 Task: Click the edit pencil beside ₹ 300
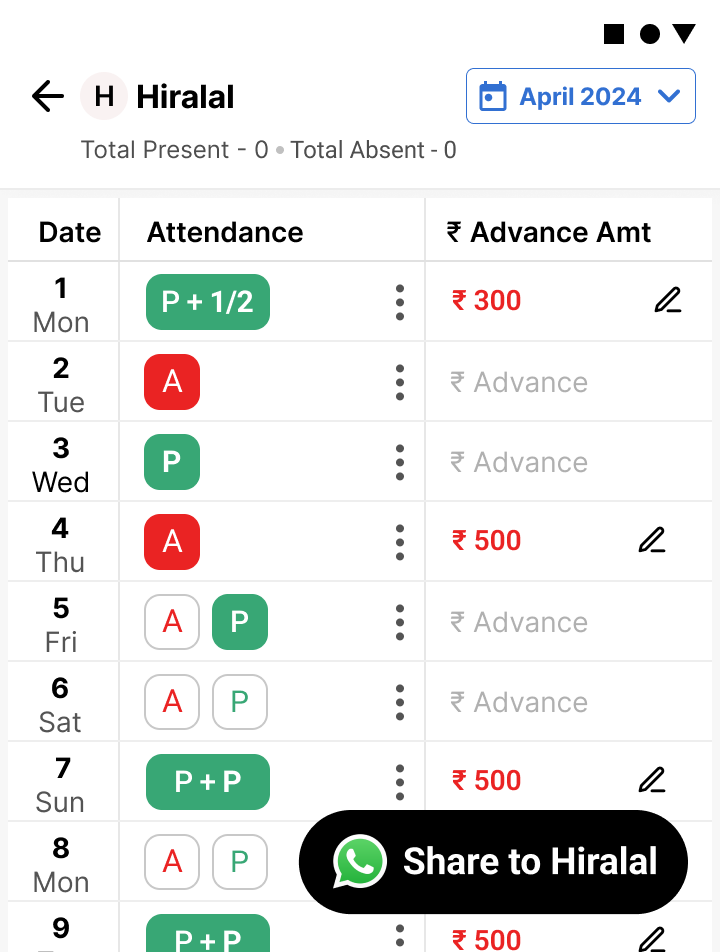pyautogui.click(x=668, y=299)
